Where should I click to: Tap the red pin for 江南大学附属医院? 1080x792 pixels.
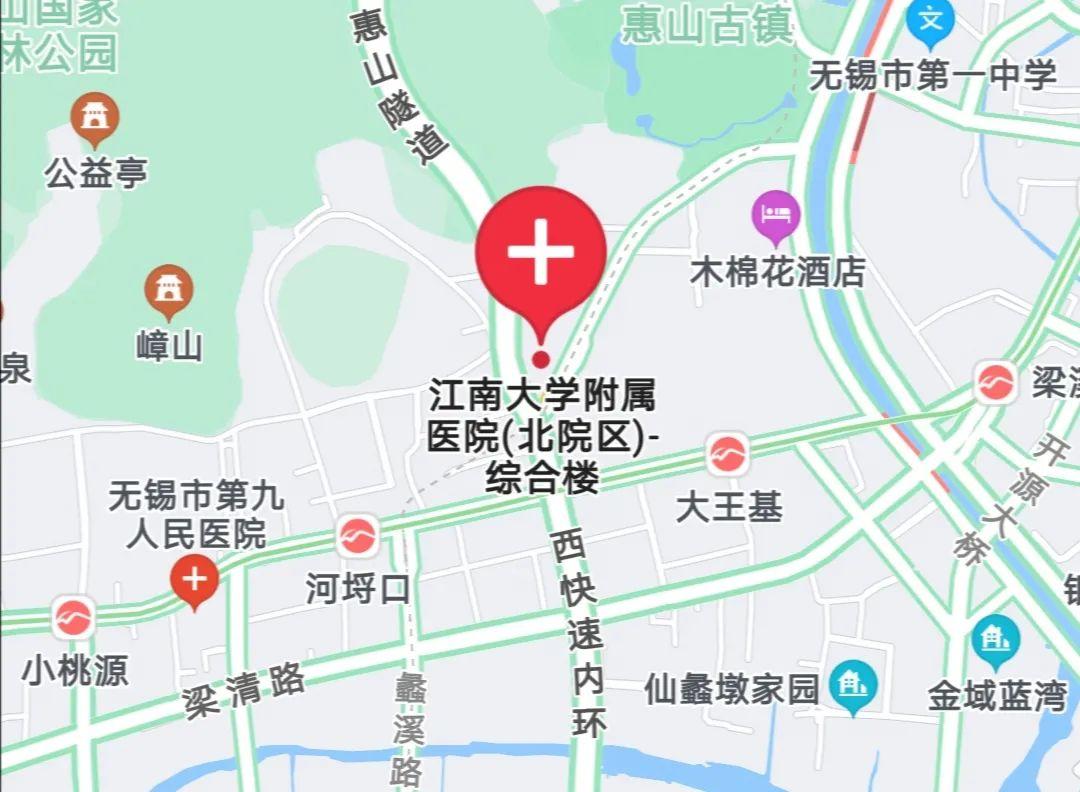tap(541, 253)
